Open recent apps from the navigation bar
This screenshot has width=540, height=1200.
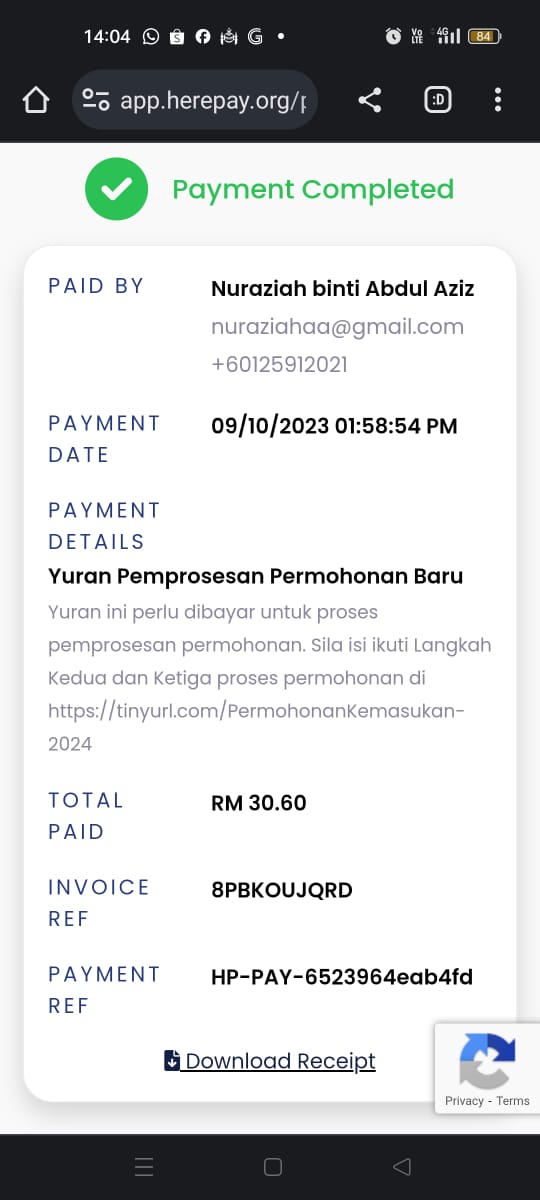(x=144, y=1167)
